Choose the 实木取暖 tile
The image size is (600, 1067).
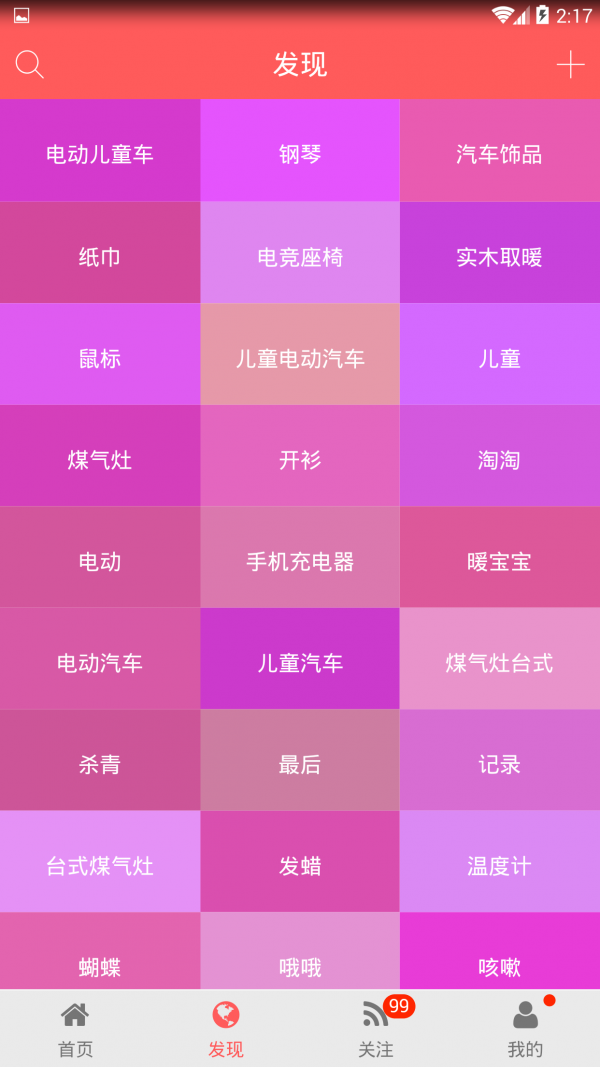pyautogui.click(x=499, y=257)
